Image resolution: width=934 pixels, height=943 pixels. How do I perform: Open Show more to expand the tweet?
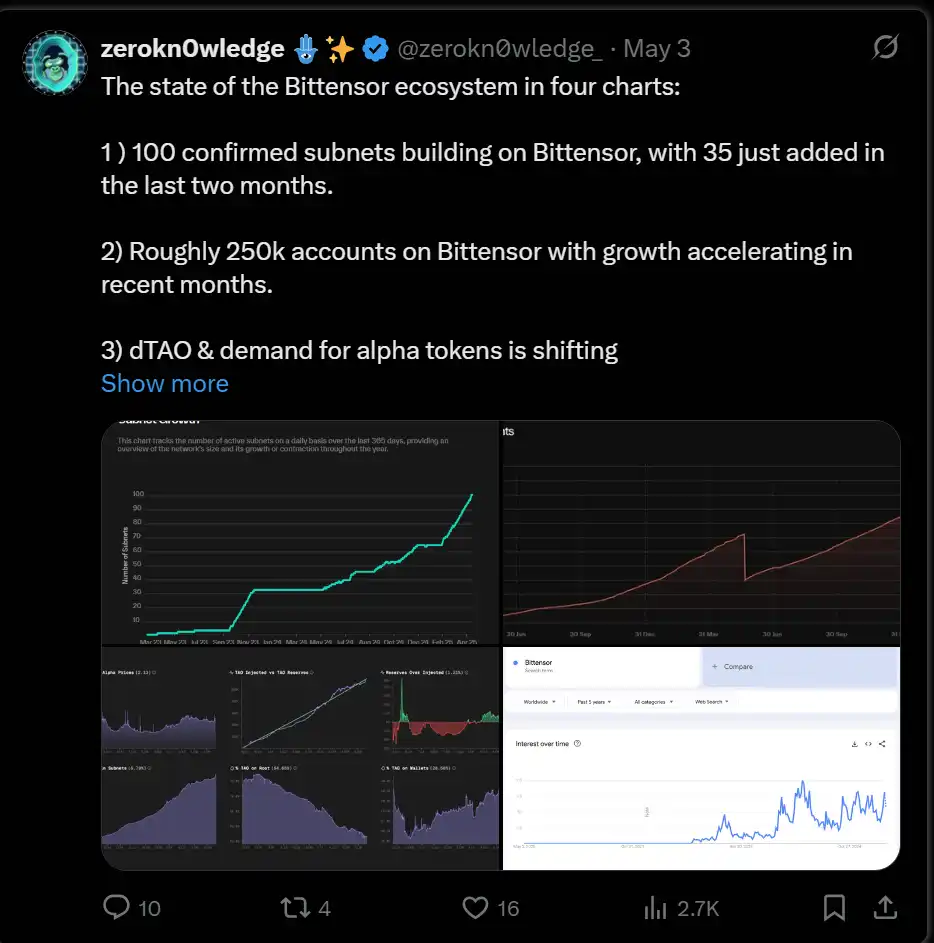click(164, 383)
